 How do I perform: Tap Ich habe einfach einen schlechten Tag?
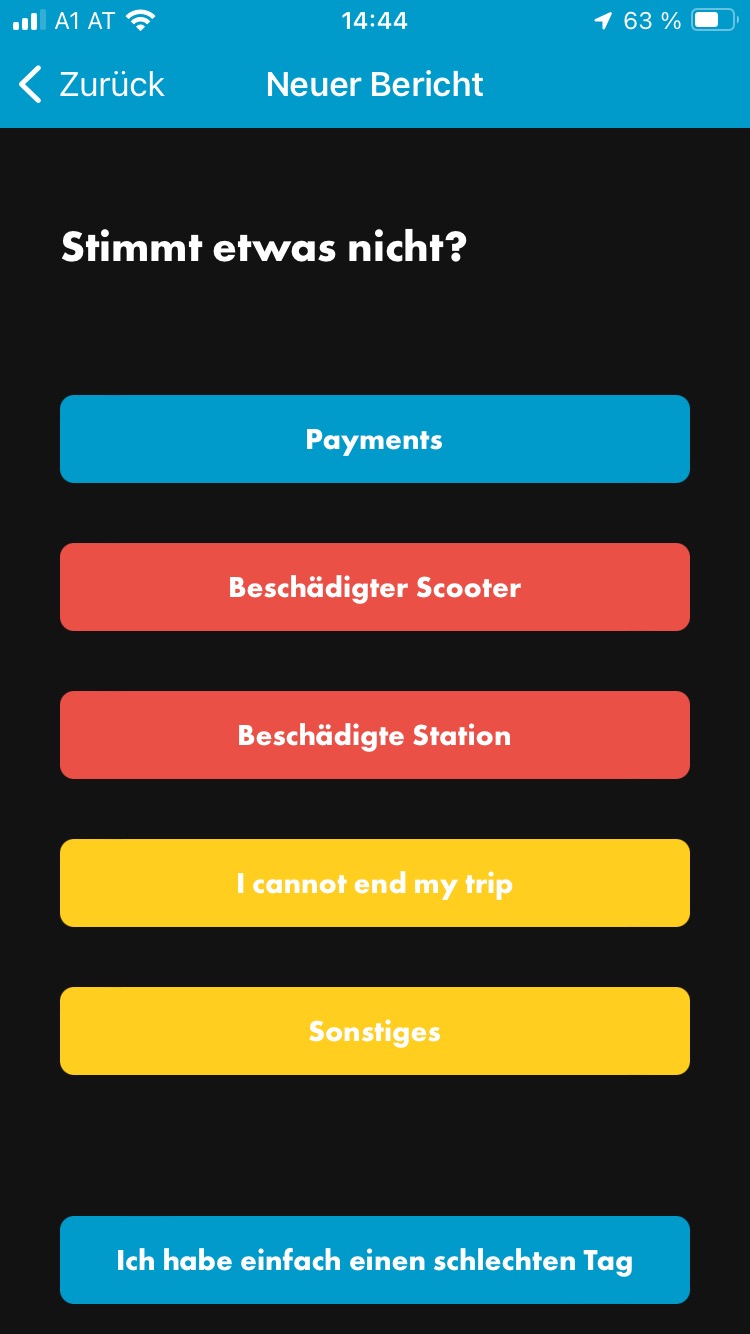pyautogui.click(x=374, y=1260)
